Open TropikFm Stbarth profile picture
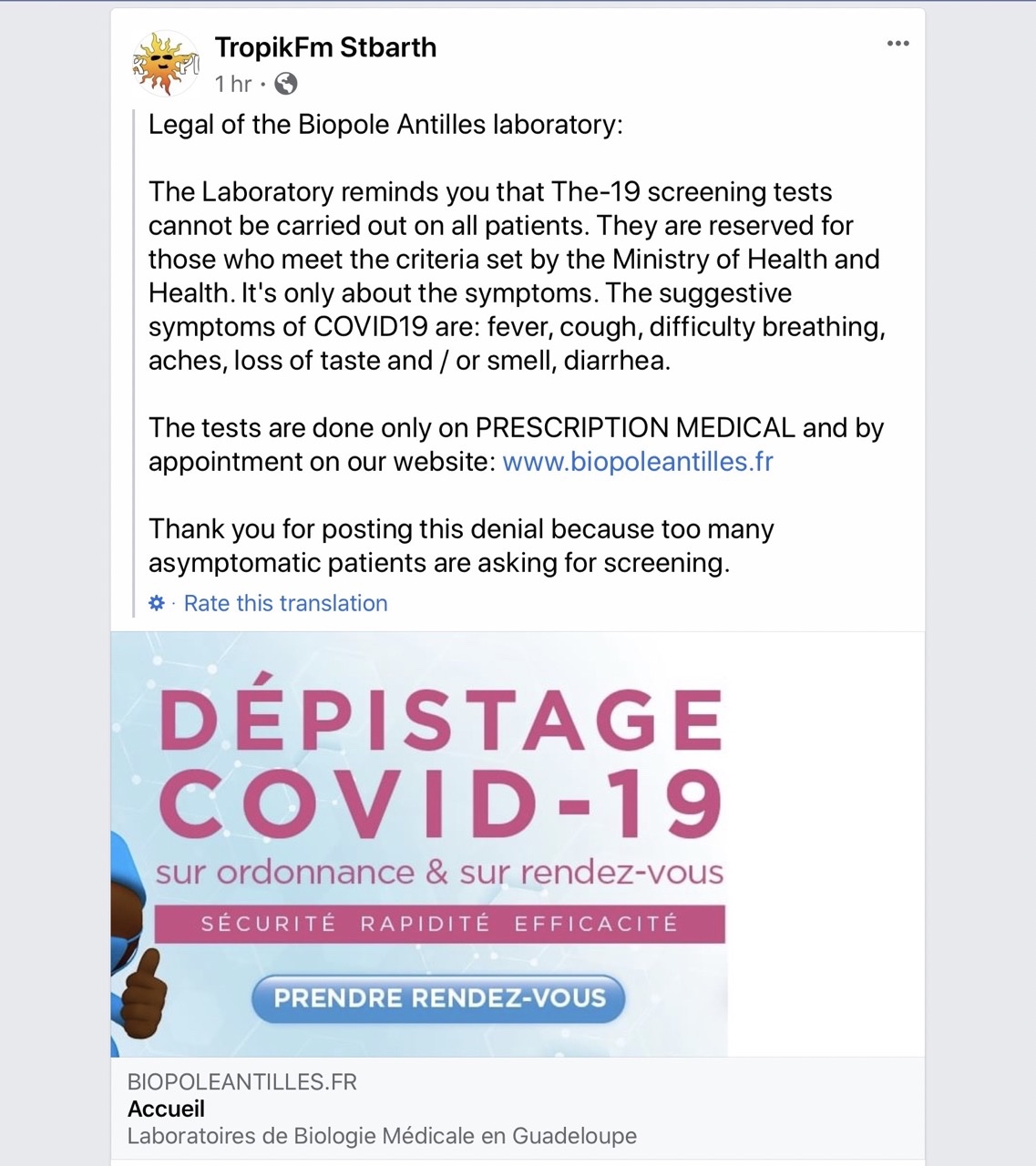Image resolution: width=1036 pixels, height=1166 pixels. click(x=165, y=64)
